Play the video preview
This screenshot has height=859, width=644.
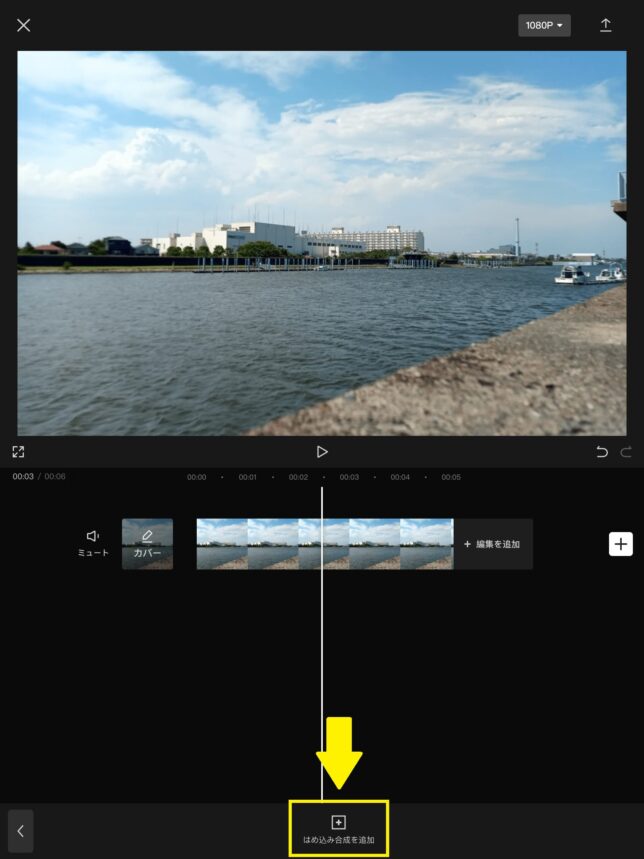click(322, 452)
